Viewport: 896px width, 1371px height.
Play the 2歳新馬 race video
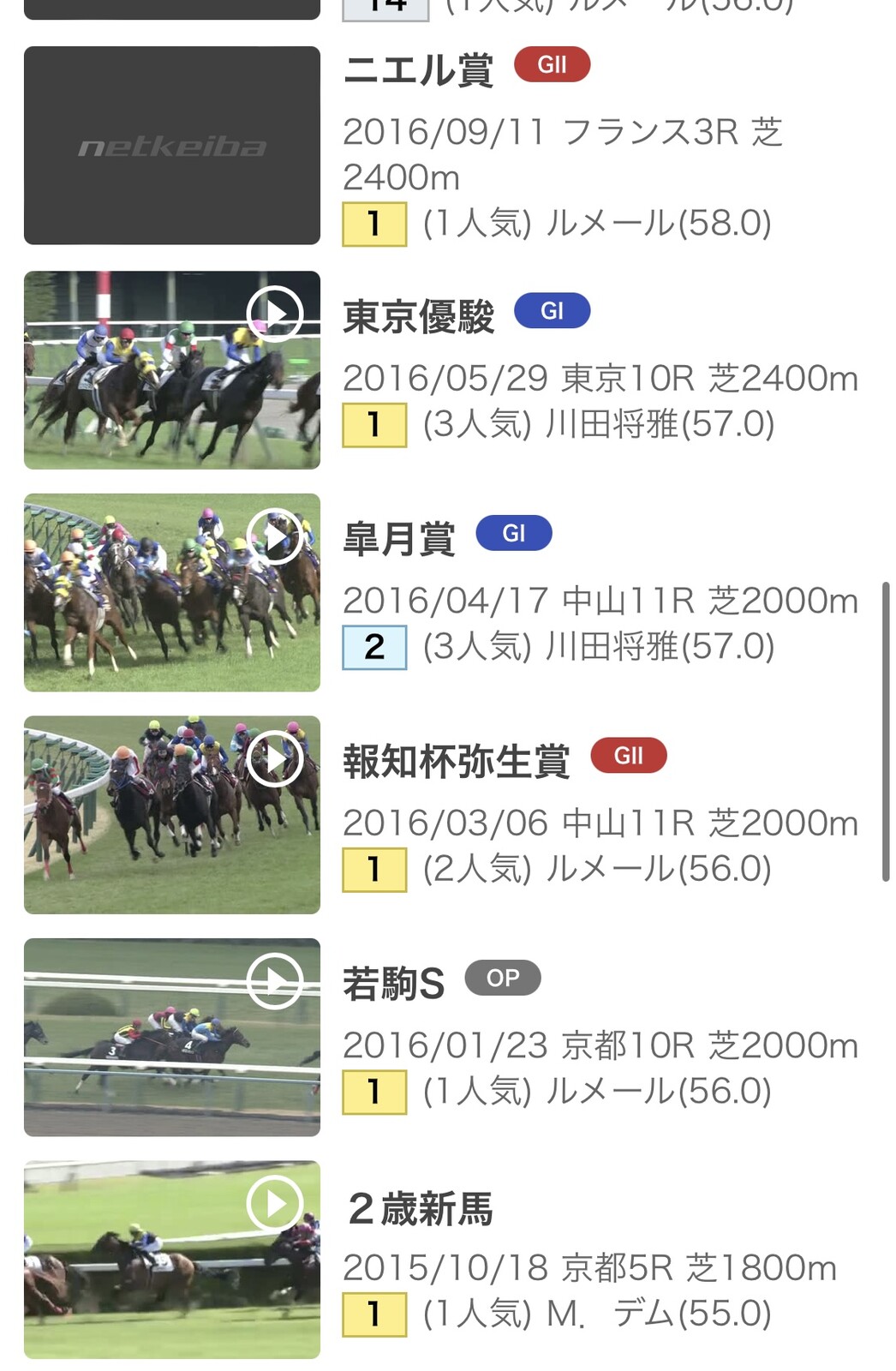pyautogui.click(x=274, y=1204)
